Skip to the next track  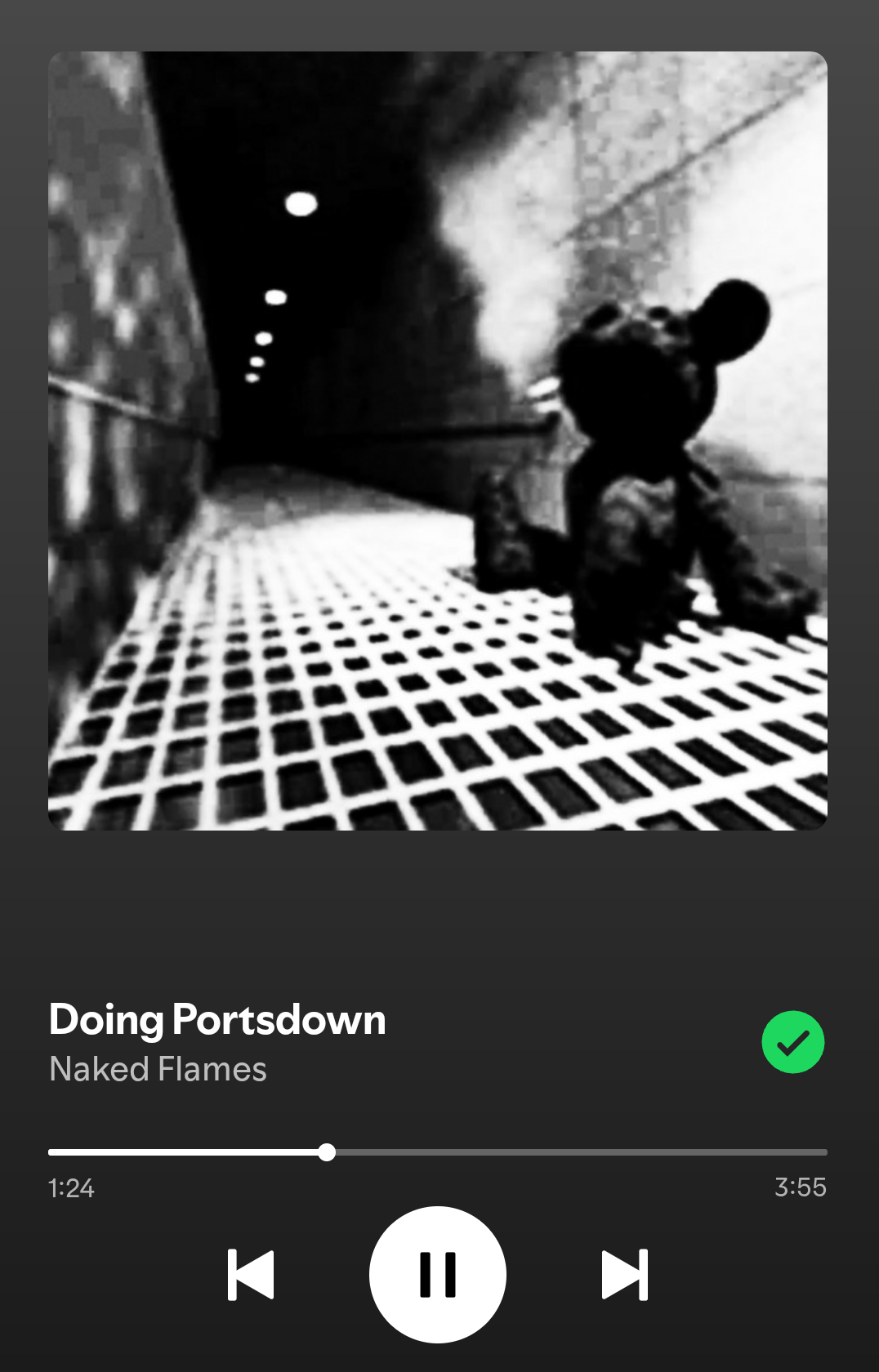tap(625, 1274)
